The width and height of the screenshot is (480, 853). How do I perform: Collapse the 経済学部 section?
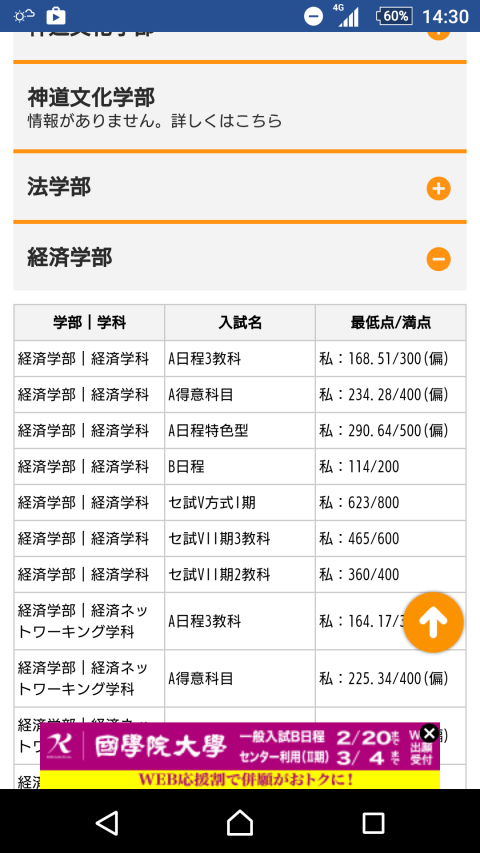[x=438, y=259]
